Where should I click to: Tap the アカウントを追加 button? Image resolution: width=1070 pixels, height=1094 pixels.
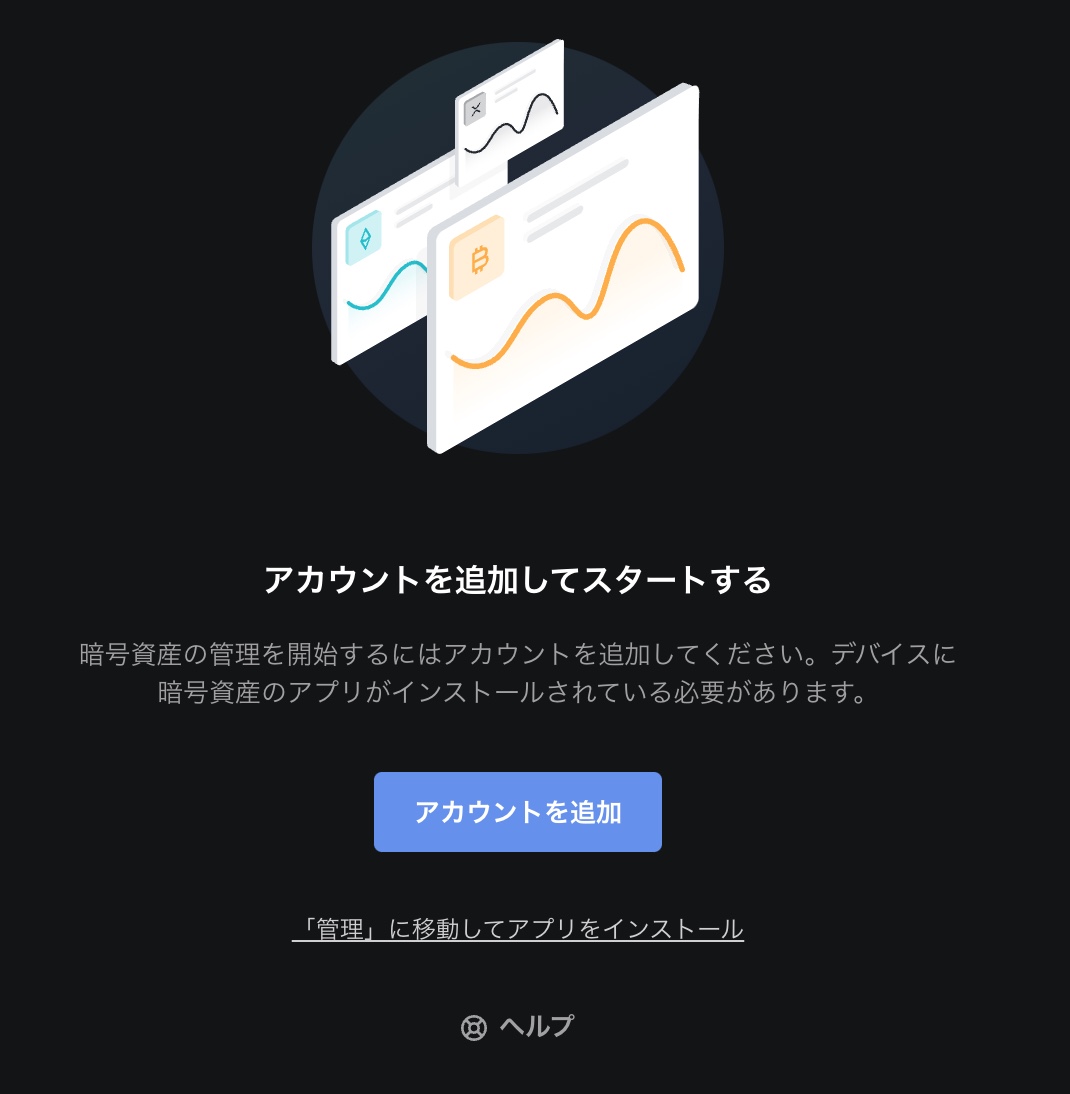tap(517, 812)
